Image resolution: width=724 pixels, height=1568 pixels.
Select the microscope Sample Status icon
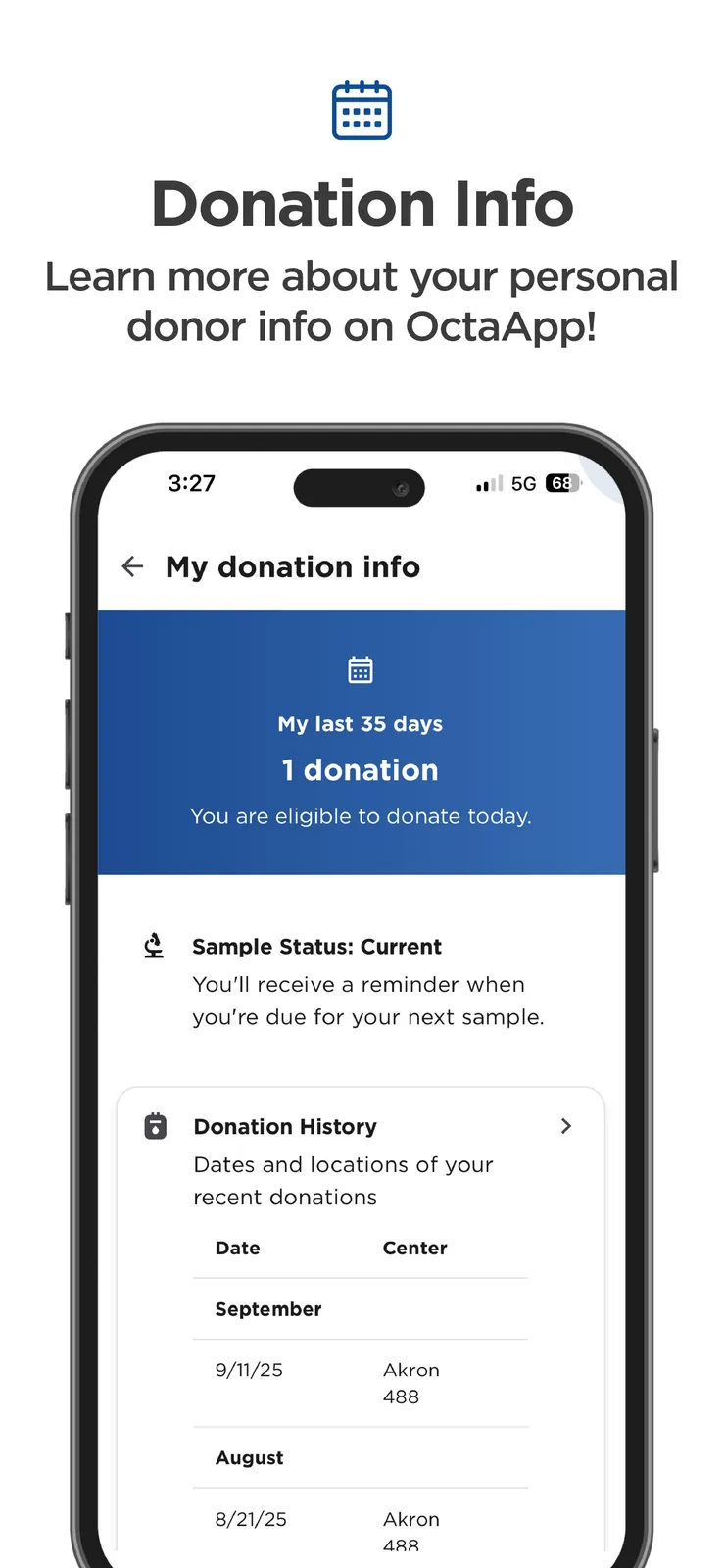(x=154, y=946)
